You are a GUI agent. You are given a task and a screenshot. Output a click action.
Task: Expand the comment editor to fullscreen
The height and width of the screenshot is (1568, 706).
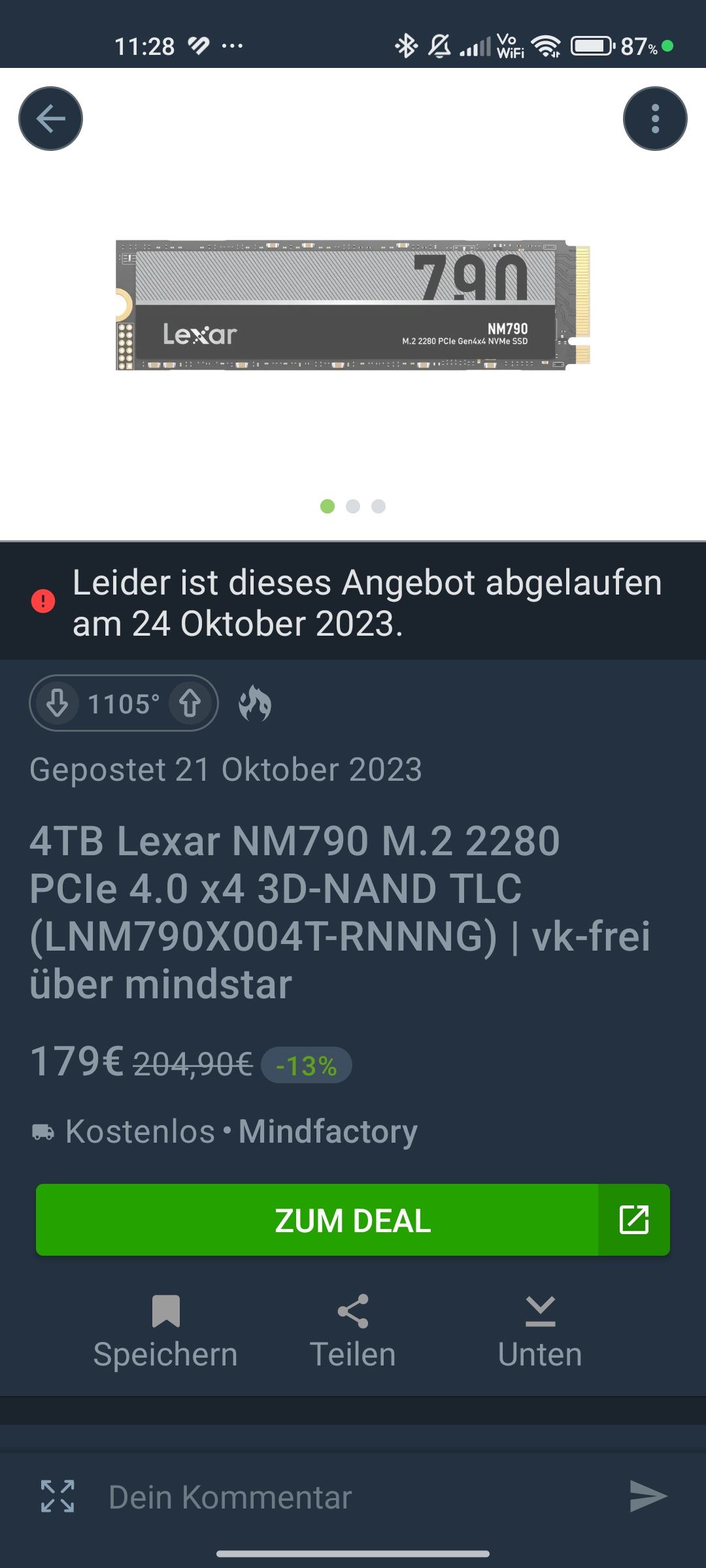(x=58, y=1497)
